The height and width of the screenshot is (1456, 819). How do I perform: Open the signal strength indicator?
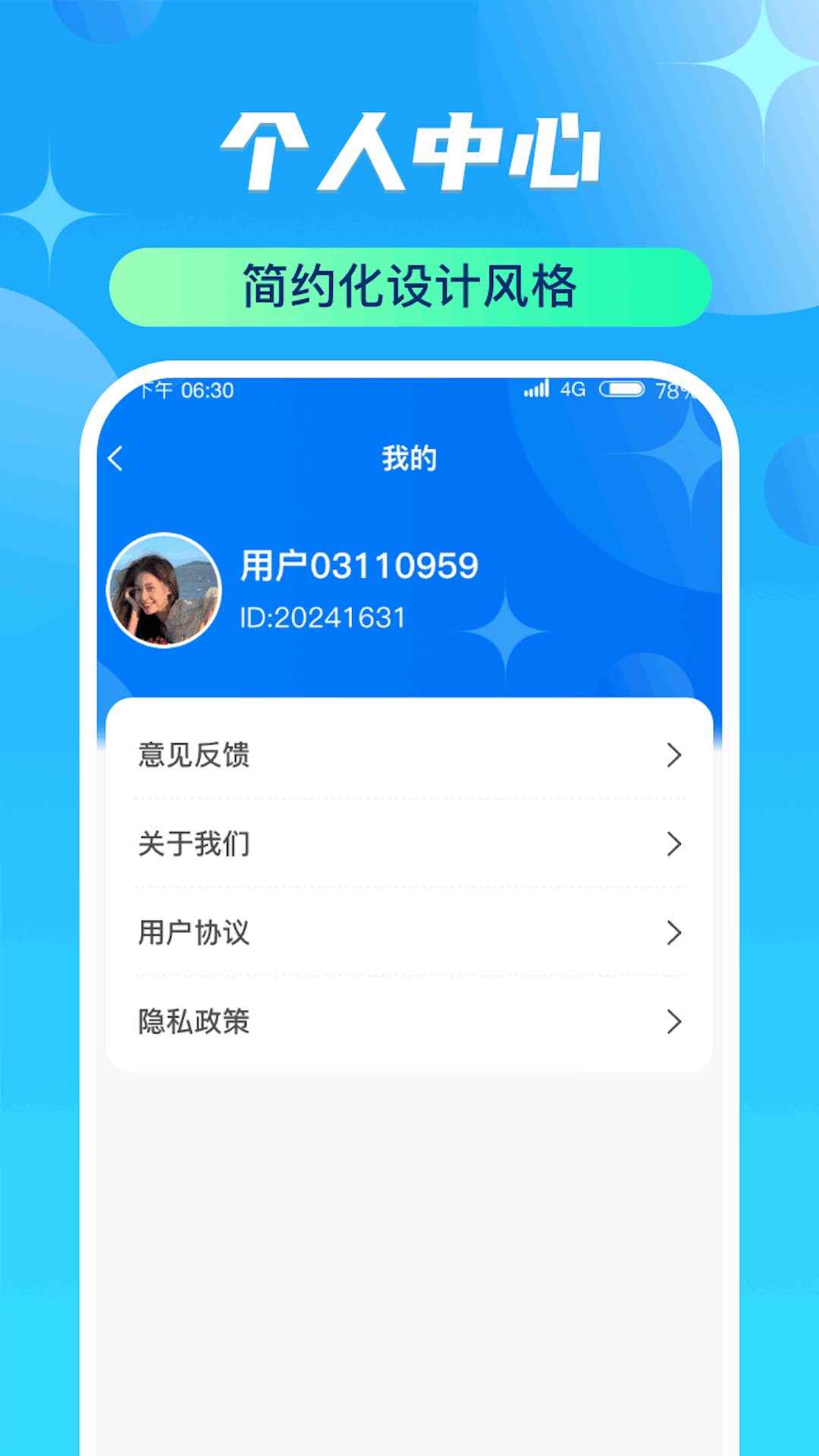(535, 390)
